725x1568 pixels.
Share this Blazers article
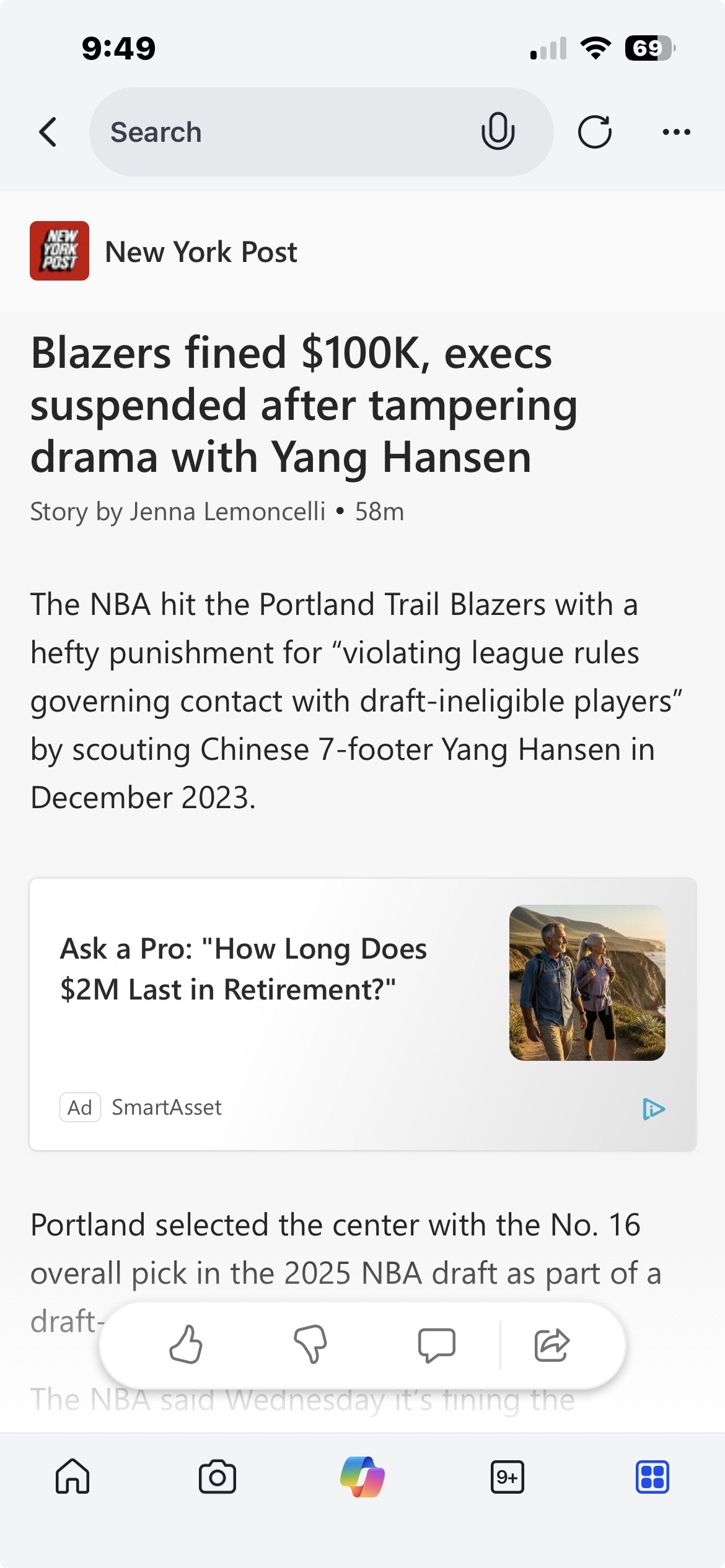(551, 1344)
